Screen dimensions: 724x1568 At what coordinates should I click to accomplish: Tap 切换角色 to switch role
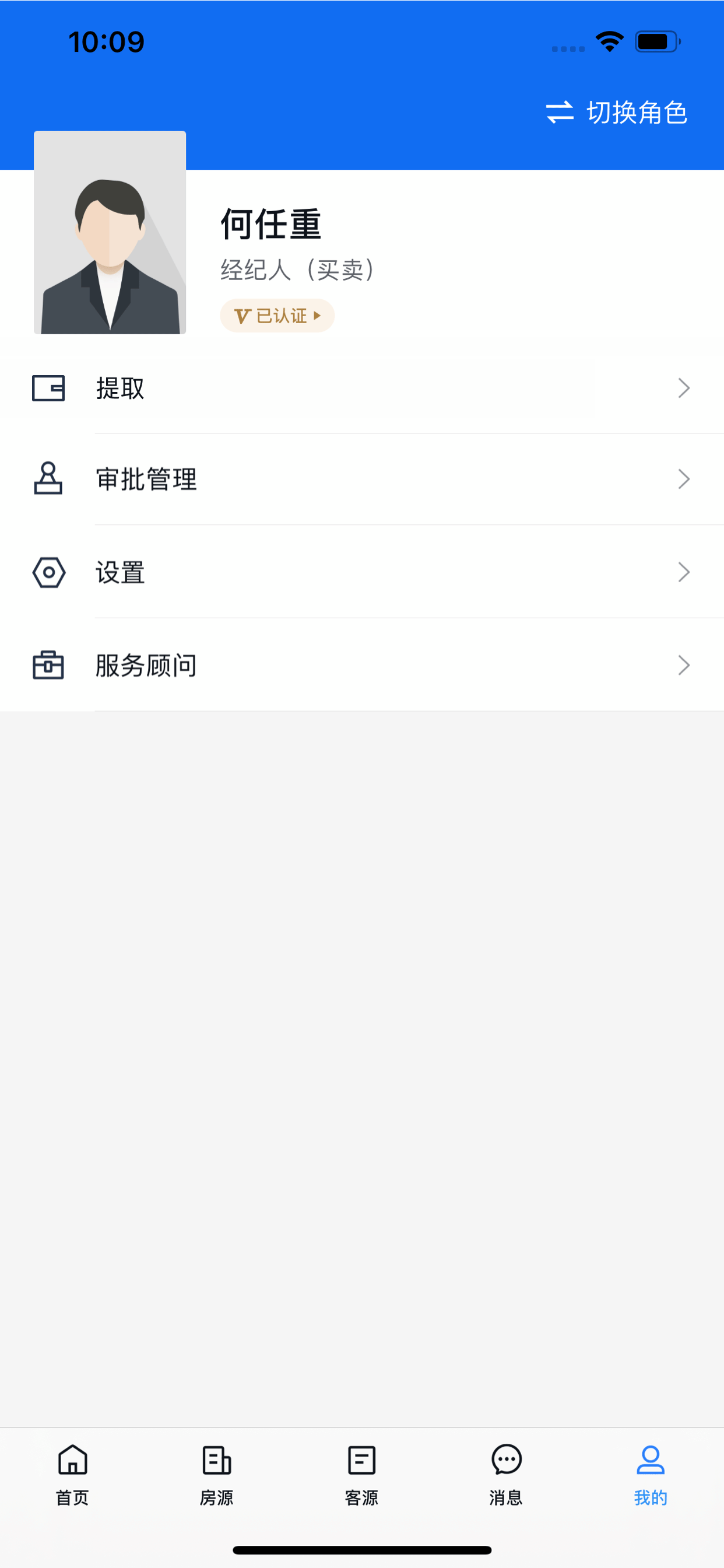[x=616, y=113]
